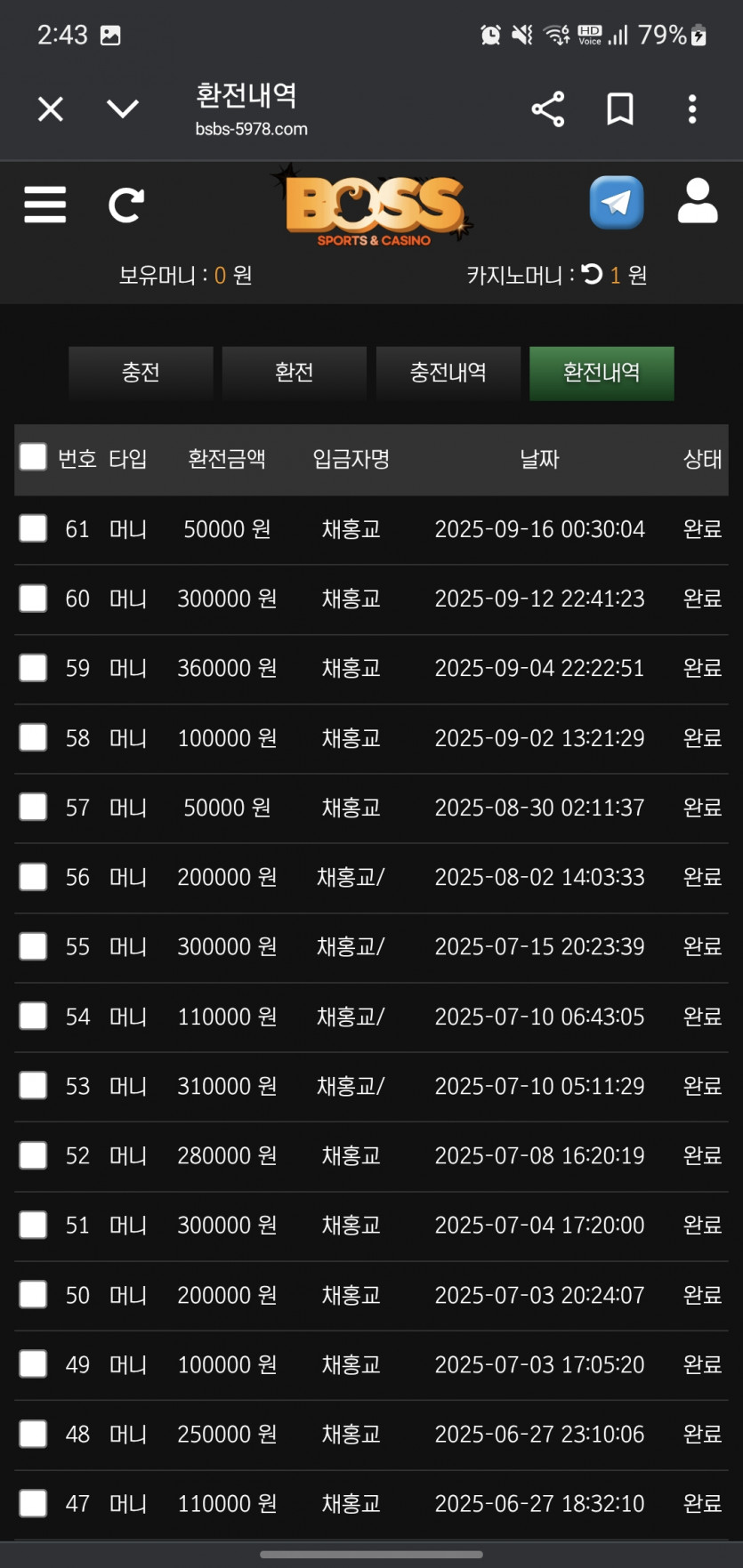The height and width of the screenshot is (1568, 743).
Task: Reload the page with the refresh icon
Action: (x=126, y=205)
